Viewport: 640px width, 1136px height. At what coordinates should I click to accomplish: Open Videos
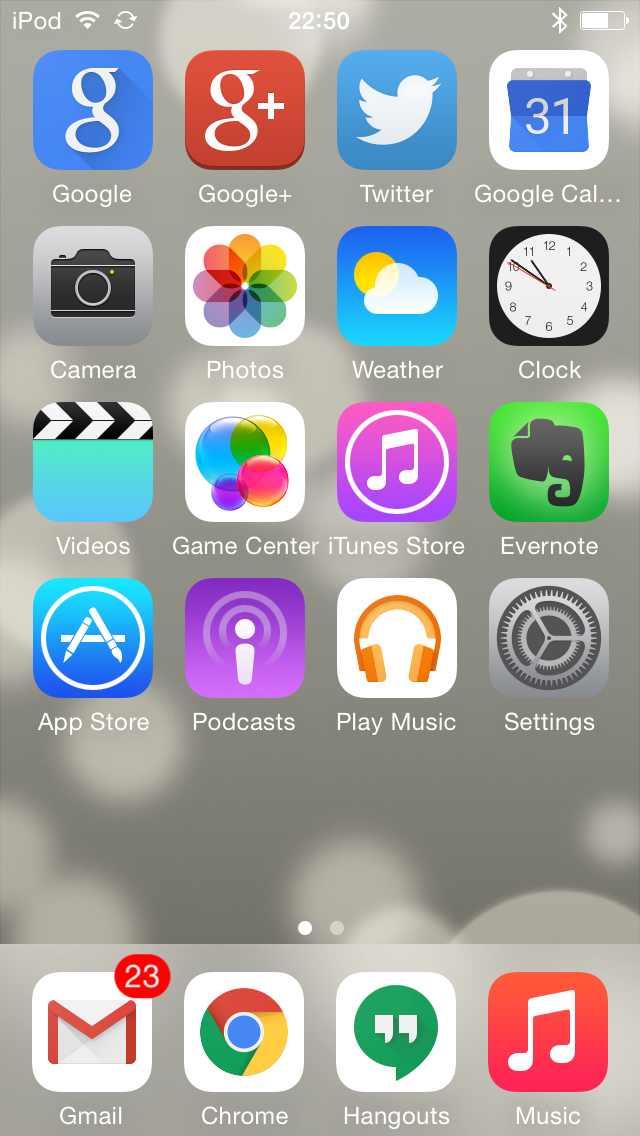[x=93, y=462]
